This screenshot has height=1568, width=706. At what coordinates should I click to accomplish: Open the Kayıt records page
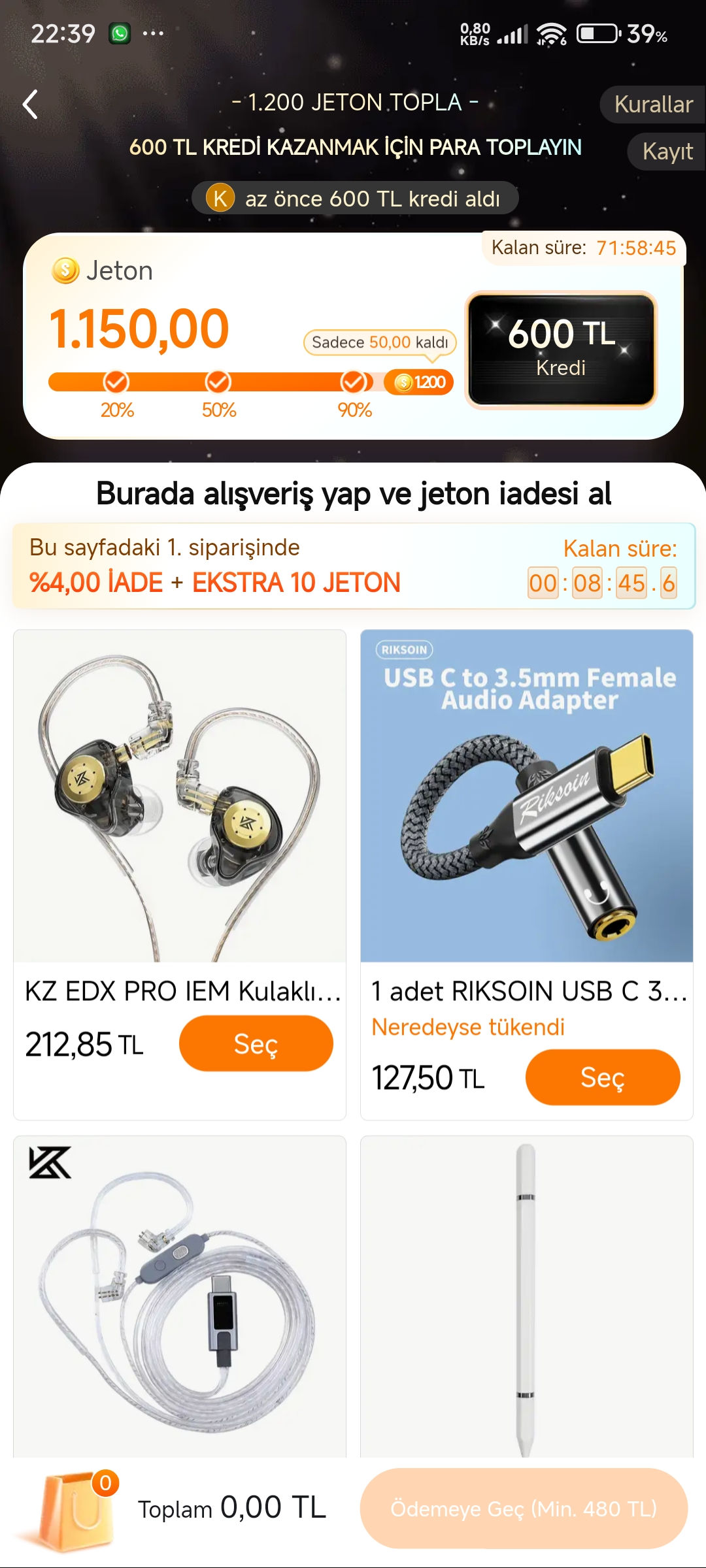[x=667, y=152]
